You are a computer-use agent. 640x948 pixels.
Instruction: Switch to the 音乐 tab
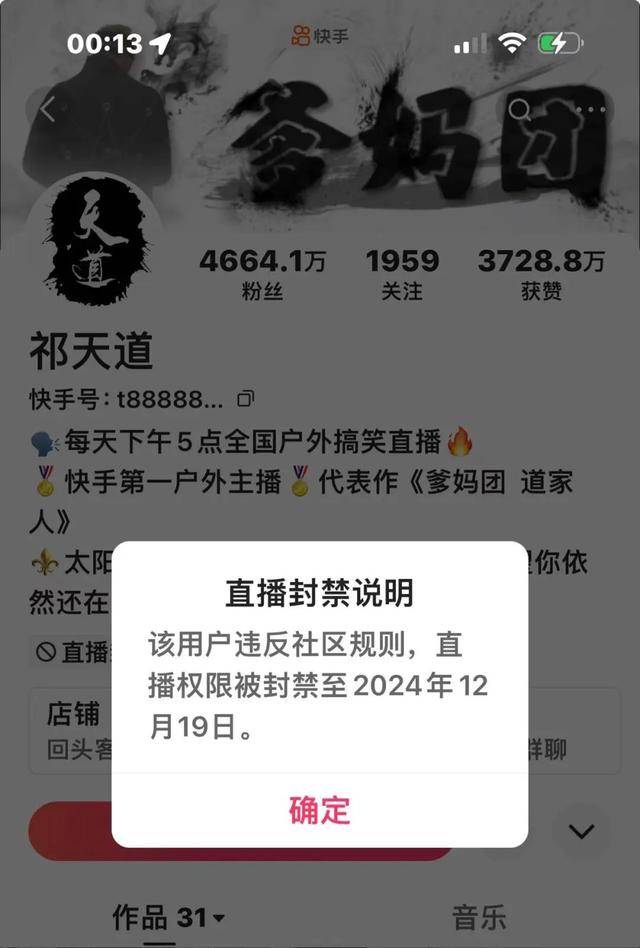(478, 916)
